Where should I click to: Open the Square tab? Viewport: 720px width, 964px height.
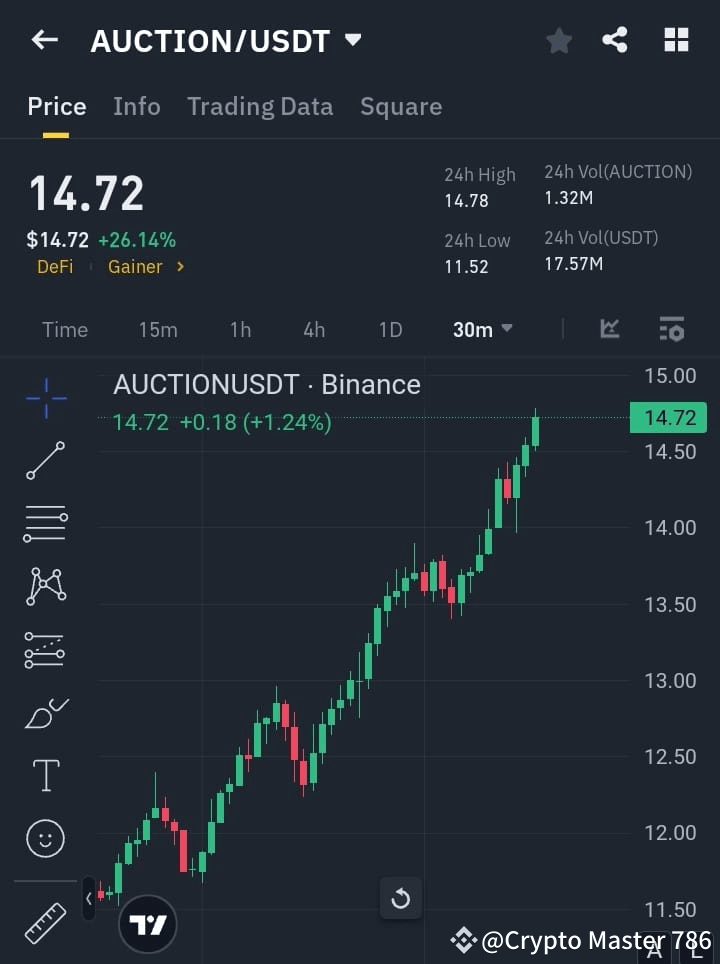[400, 106]
